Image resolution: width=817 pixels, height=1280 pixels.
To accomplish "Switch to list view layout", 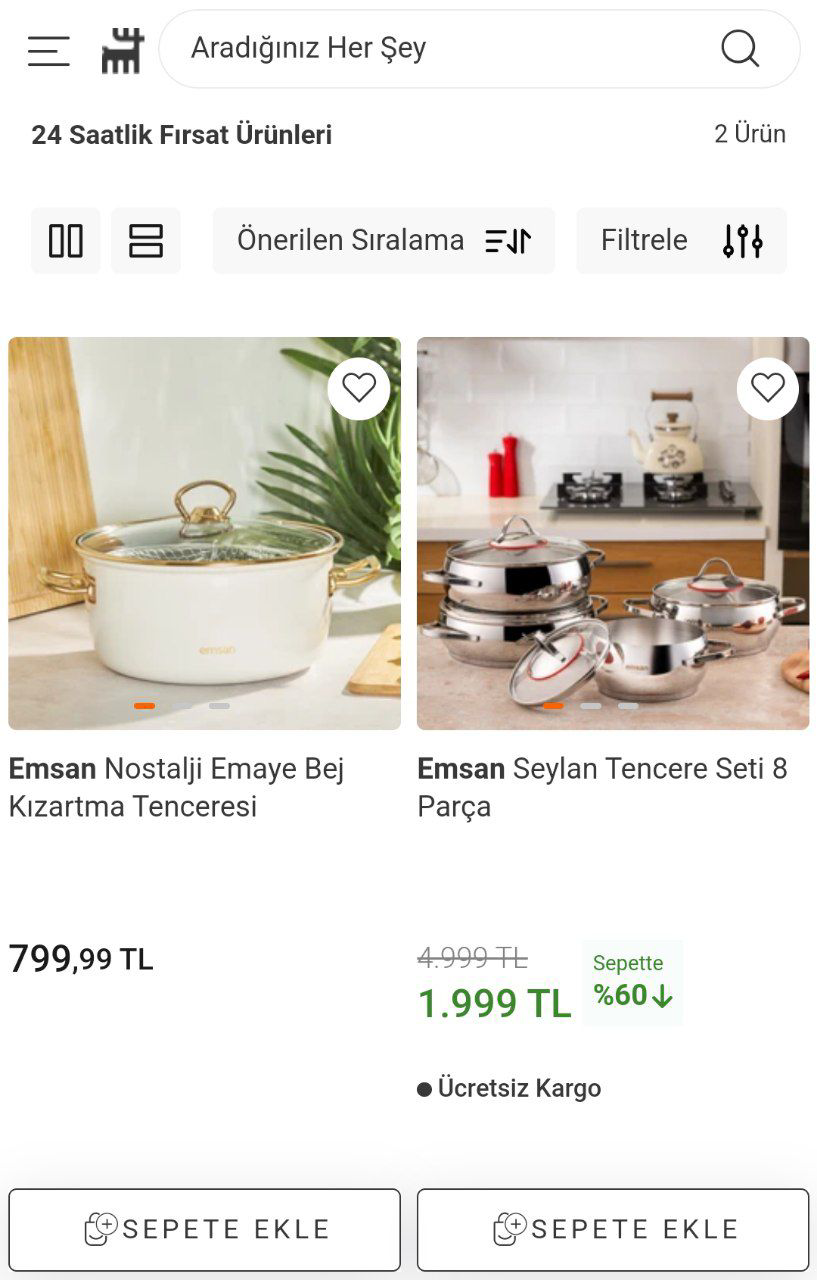I will [146, 240].
